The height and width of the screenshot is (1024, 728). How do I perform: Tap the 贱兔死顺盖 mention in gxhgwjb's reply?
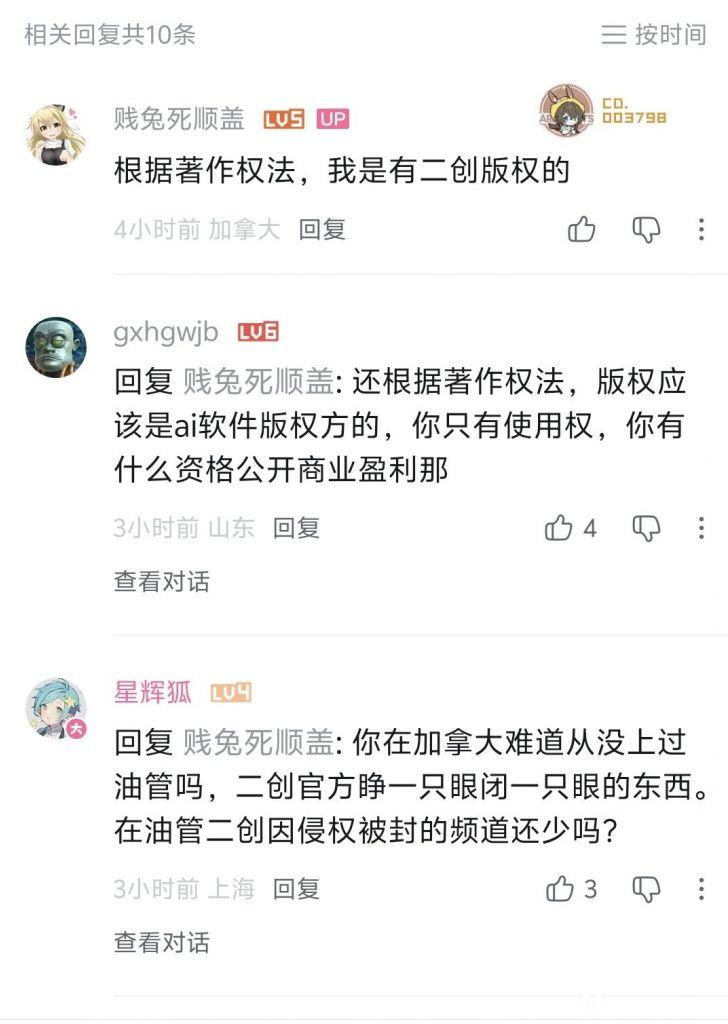point(258,381)
